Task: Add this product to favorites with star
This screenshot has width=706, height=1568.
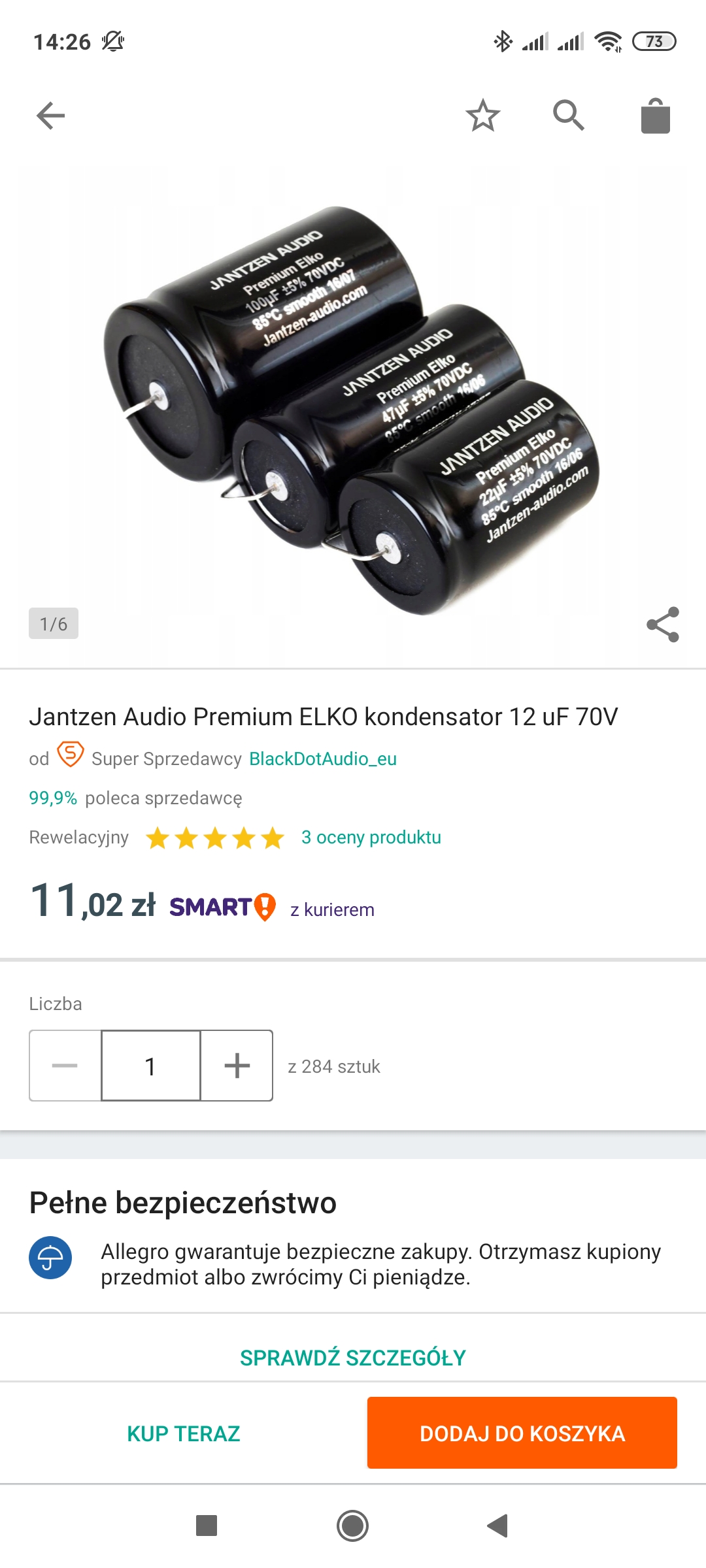Action: click(482, 116)
